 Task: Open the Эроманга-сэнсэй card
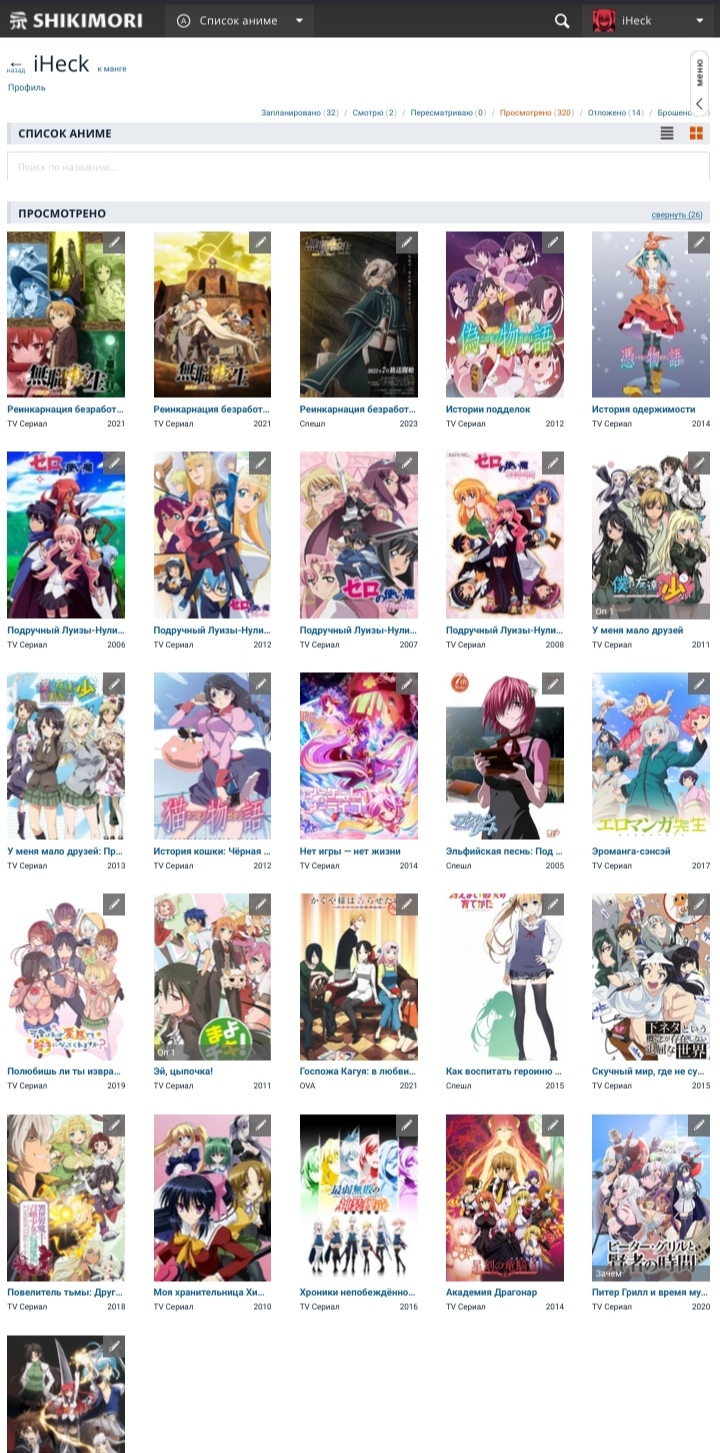click(x=651, y=756)
